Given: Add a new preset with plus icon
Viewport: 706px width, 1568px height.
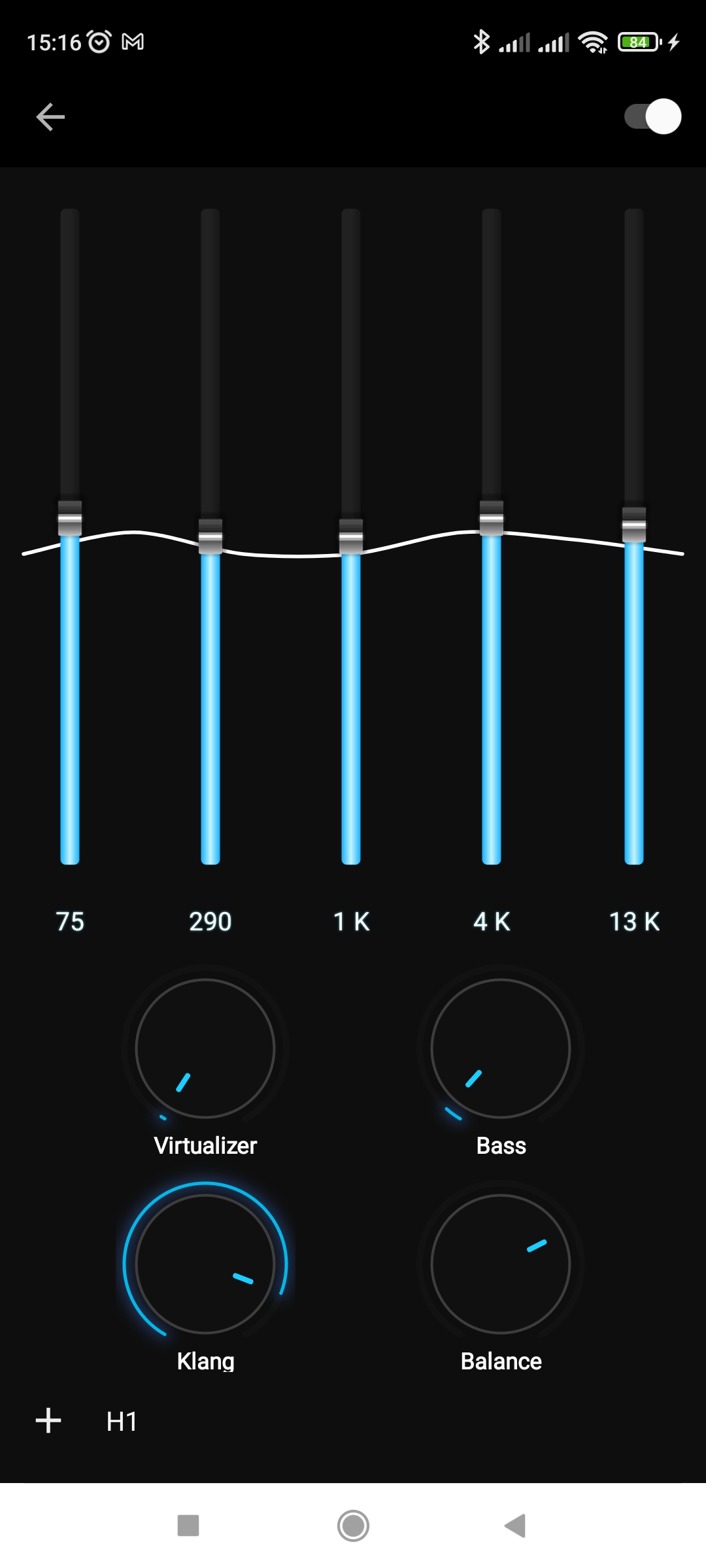Looking at the screenshot, I should click(48, 1420).
